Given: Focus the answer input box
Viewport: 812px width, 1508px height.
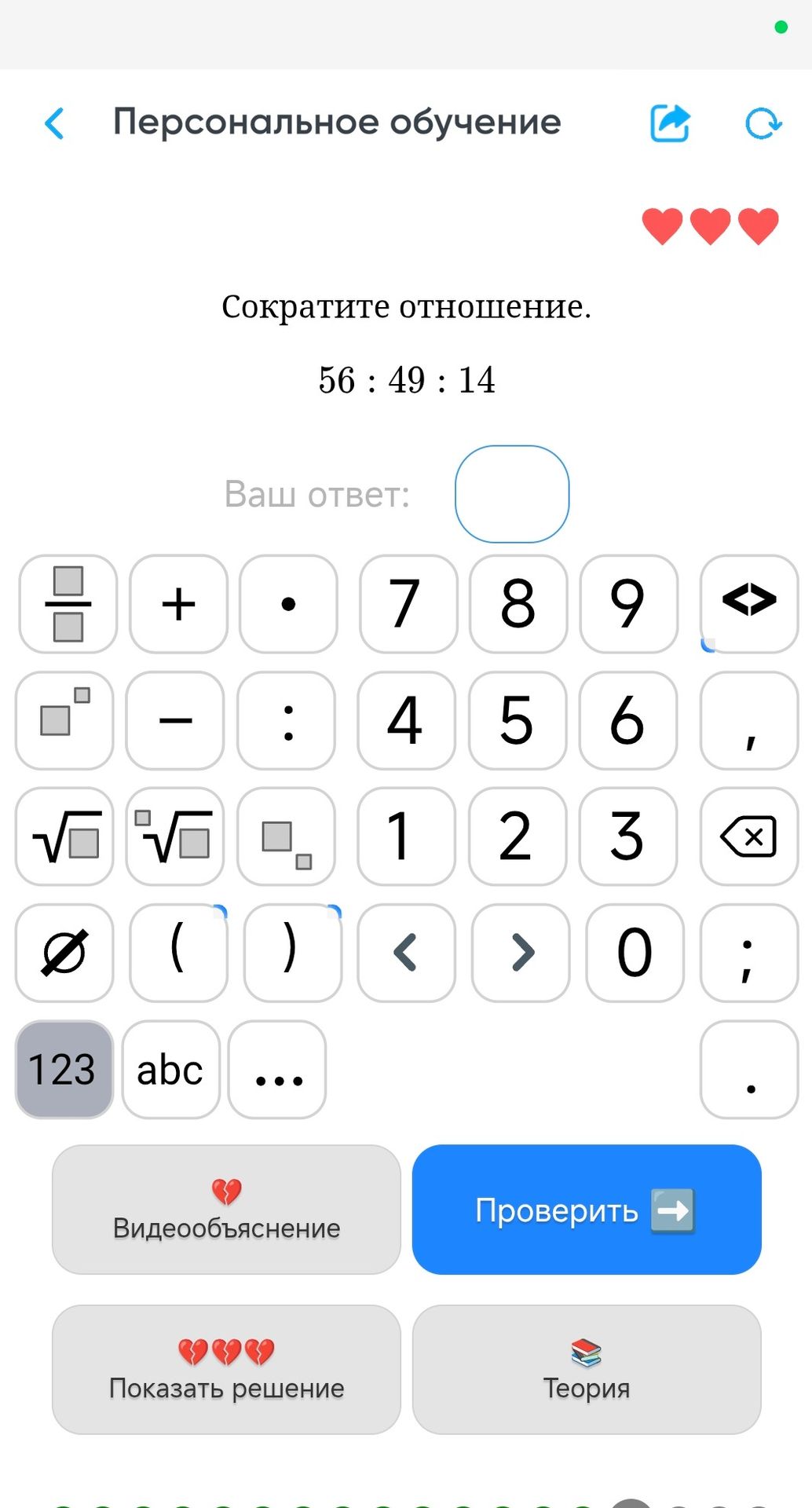Looking at the screenshot, I should (x=512, y=494).
